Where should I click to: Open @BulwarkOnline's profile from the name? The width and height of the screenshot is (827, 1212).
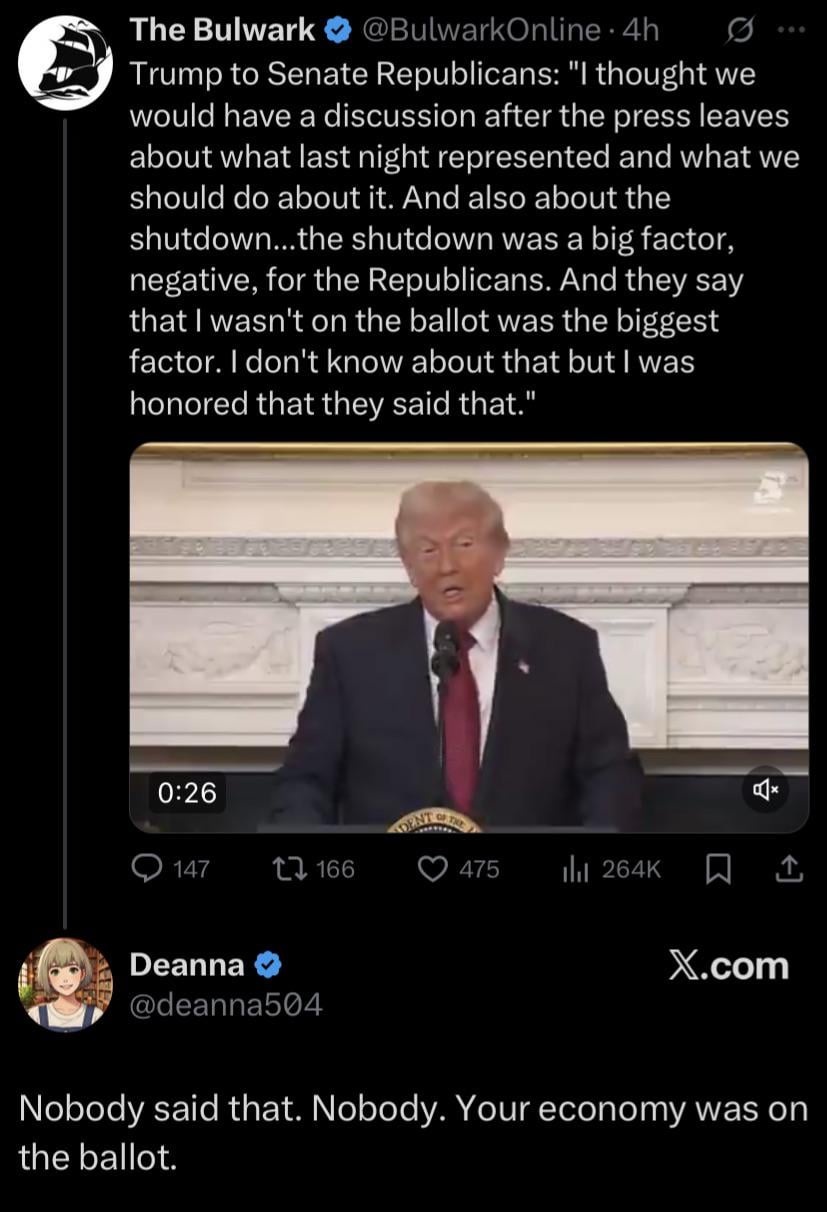point(222,30)
